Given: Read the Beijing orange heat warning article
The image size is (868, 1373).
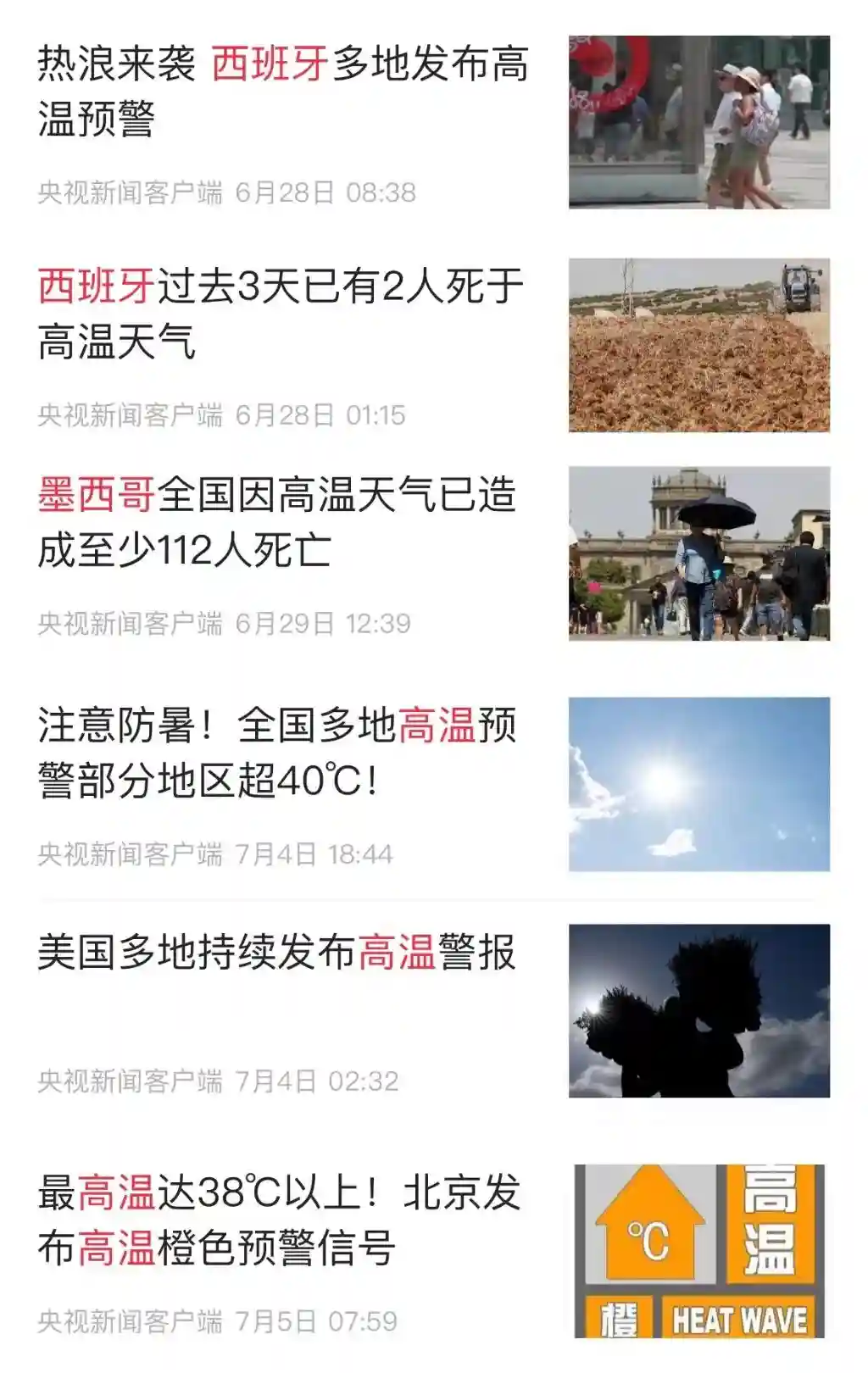Looking at the screenshot, I should 280,1219.
